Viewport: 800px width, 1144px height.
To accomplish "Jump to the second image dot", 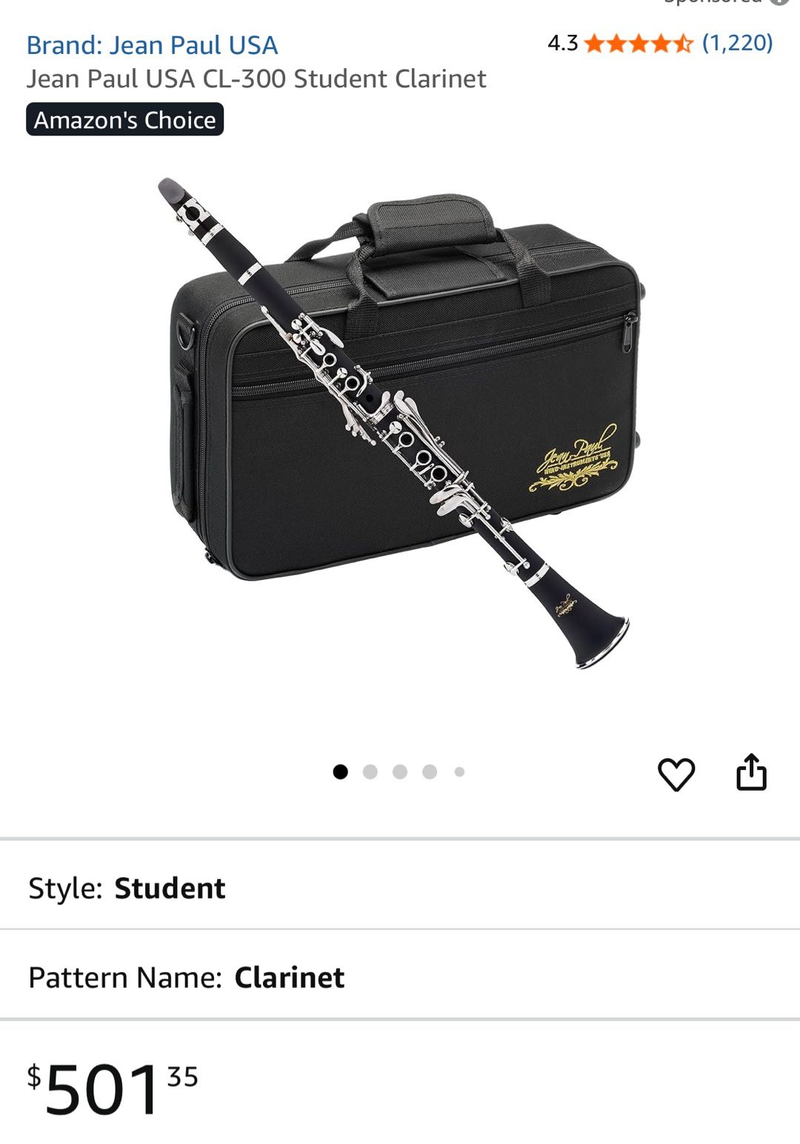I will coord(370,771).
